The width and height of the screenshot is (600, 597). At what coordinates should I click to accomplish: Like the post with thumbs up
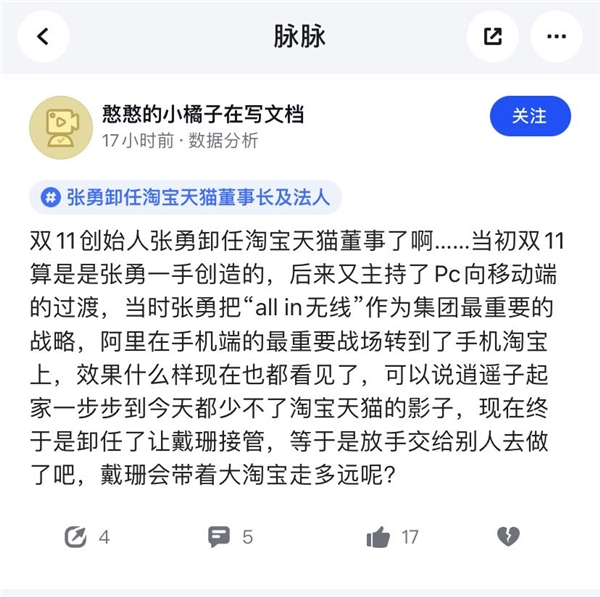coord(378,537)
